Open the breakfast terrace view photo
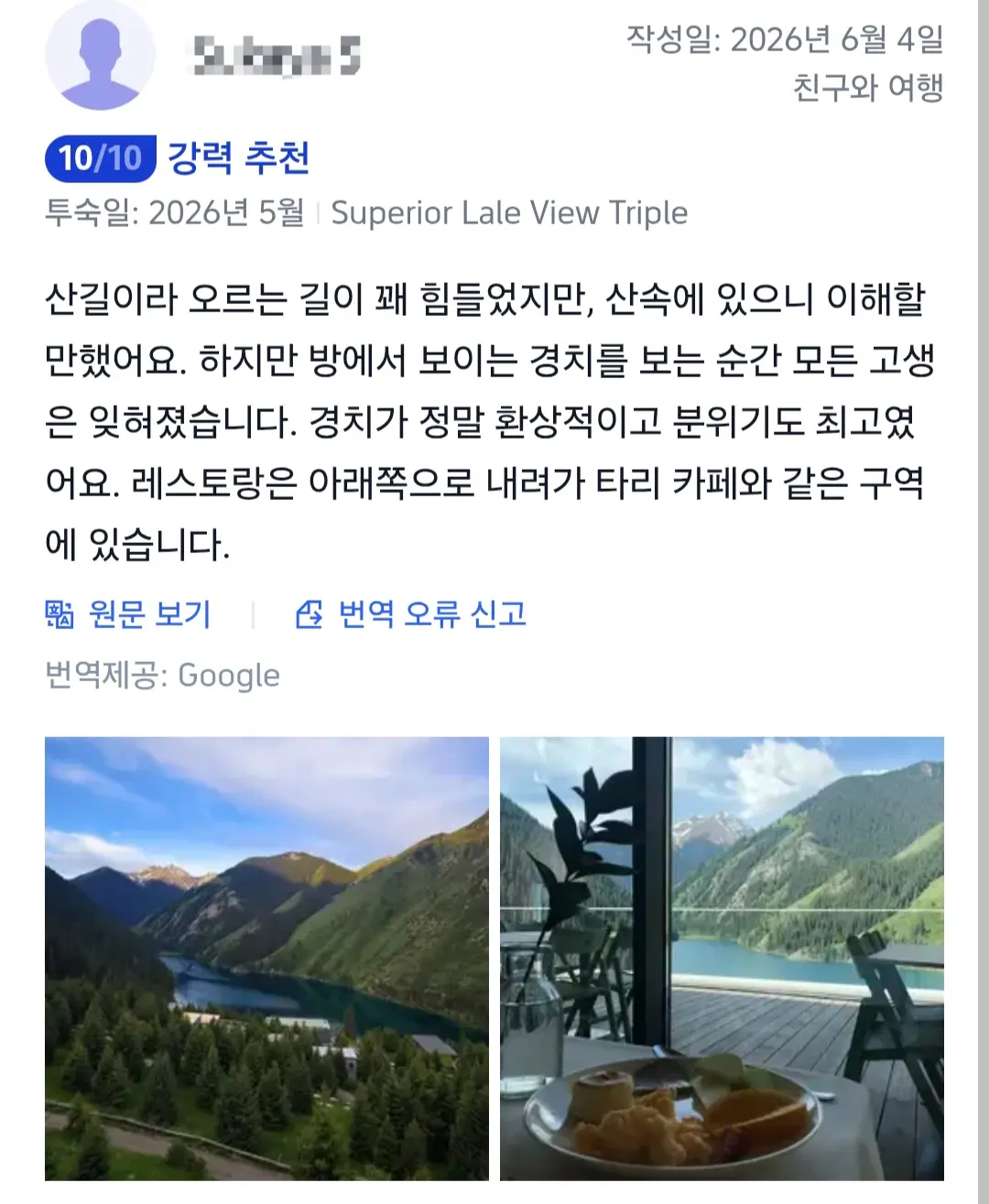Viewport: 989px width, 1204px height. pyautogui.click(x=722, y=959)
